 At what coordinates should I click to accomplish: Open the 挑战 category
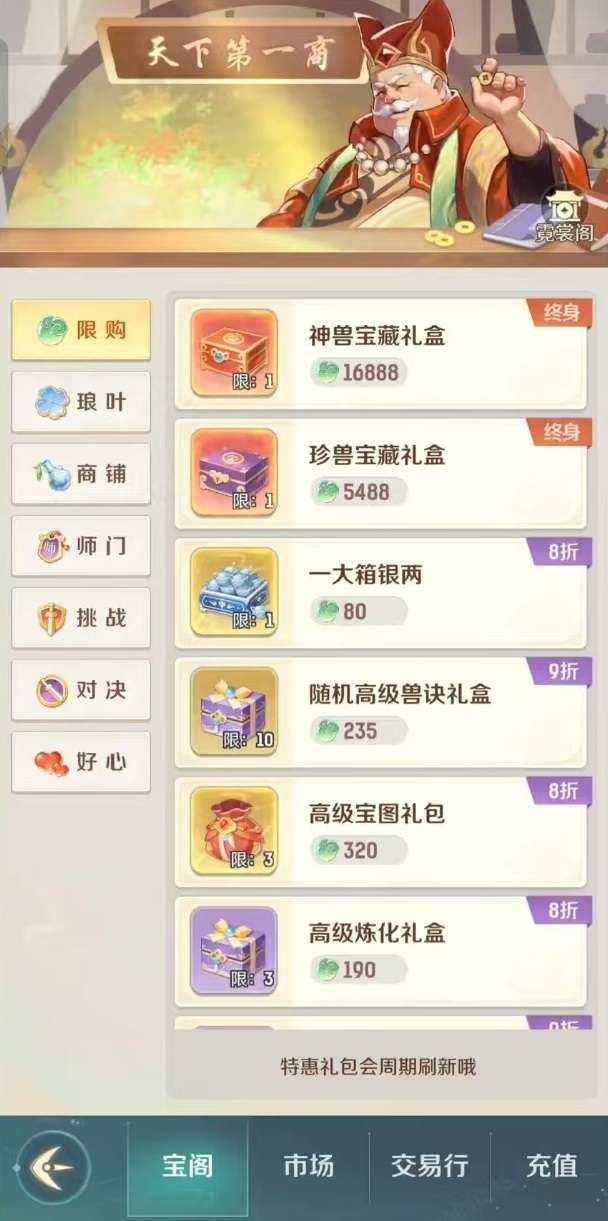(81, 618)
